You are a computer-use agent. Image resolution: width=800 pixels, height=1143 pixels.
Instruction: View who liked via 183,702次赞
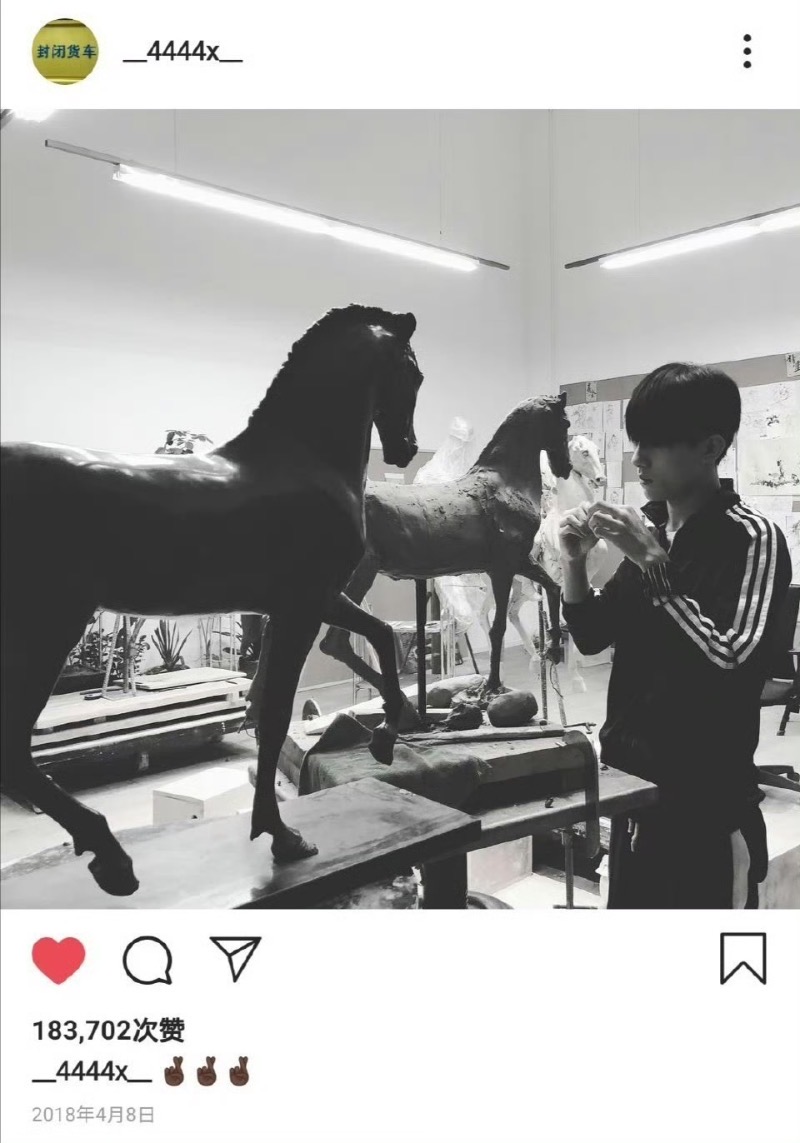108,1030
